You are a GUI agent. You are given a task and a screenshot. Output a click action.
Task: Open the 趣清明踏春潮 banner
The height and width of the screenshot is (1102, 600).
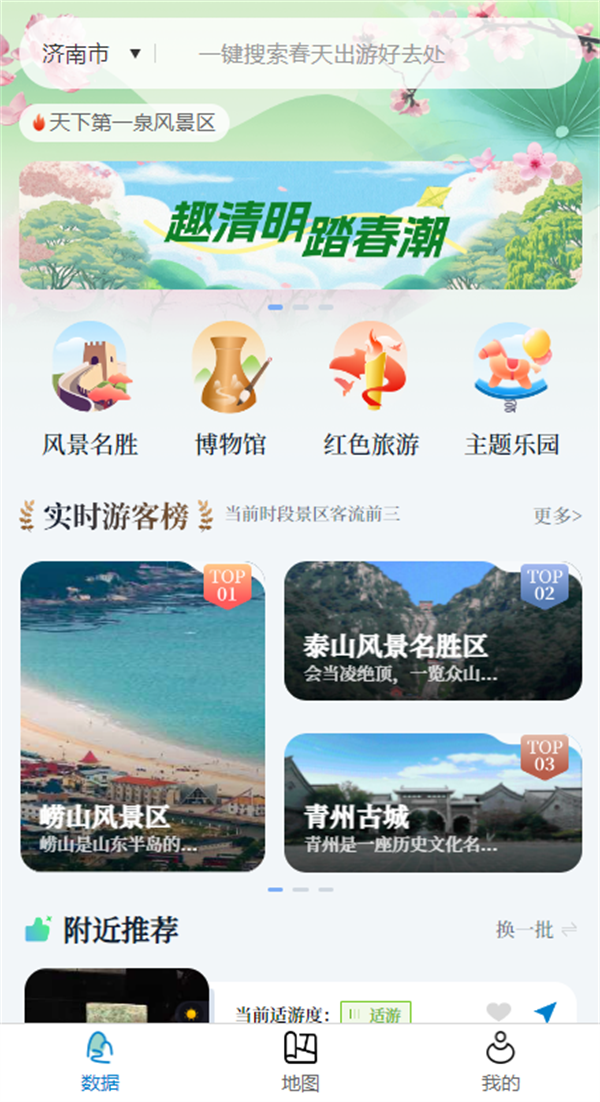click(300, 225)
